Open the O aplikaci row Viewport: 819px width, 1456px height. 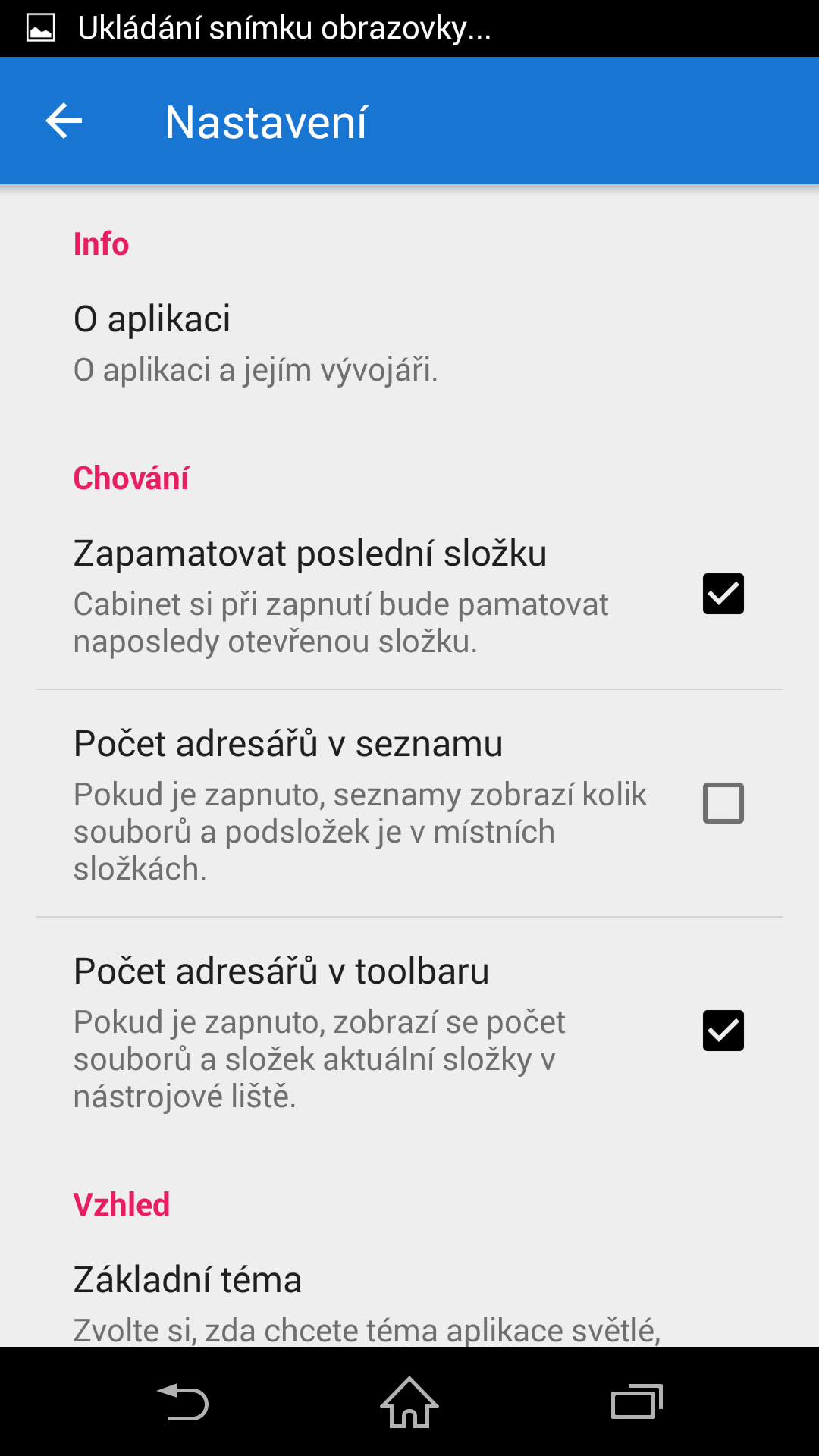409,344
